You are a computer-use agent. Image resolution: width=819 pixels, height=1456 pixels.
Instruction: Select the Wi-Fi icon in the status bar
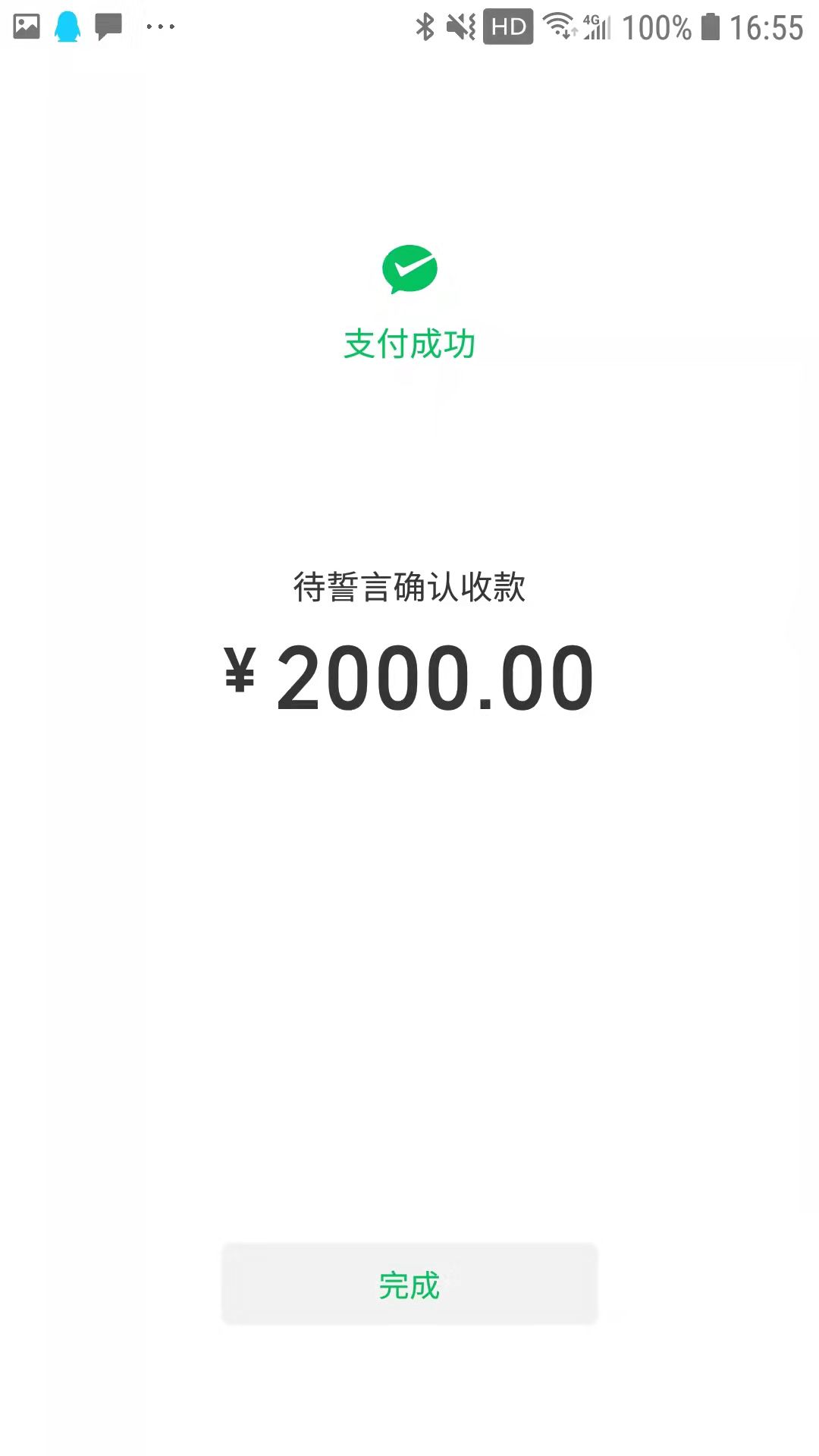tap(559, 27)
